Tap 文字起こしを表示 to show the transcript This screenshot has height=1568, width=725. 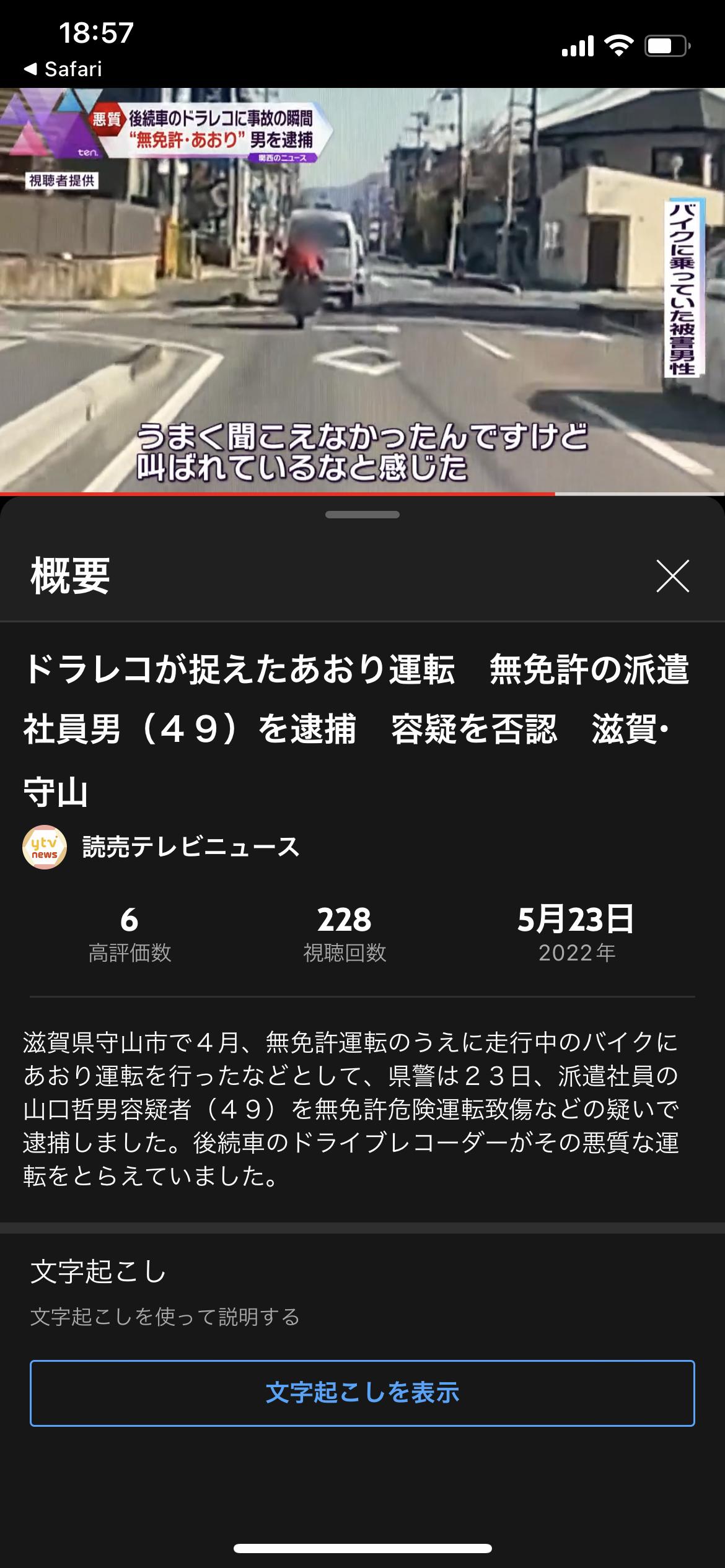point(362,1393)
